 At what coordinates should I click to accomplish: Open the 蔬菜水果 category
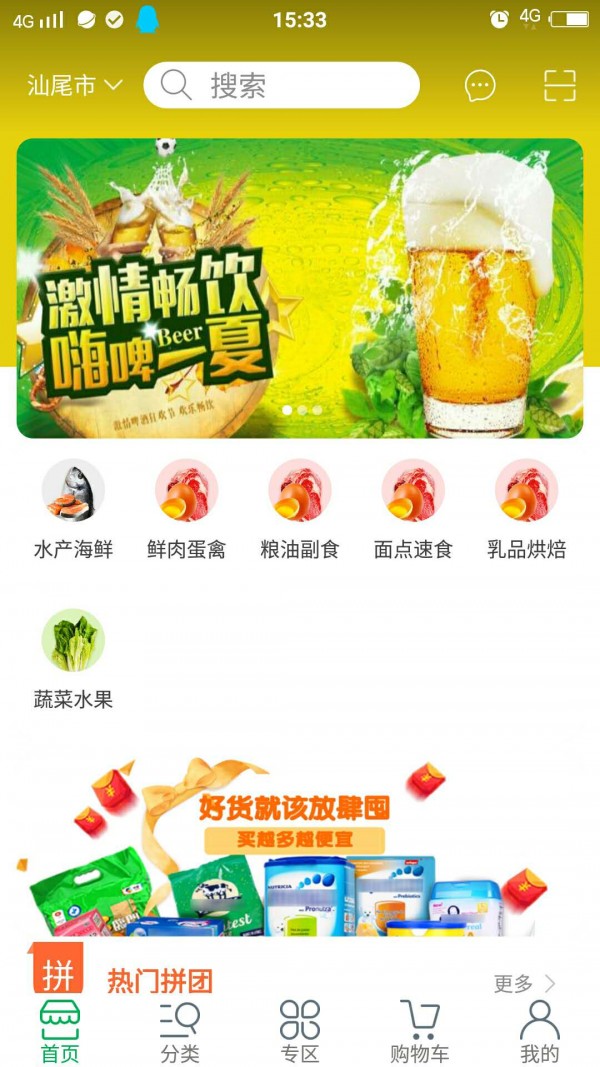[x=73, y=658]
